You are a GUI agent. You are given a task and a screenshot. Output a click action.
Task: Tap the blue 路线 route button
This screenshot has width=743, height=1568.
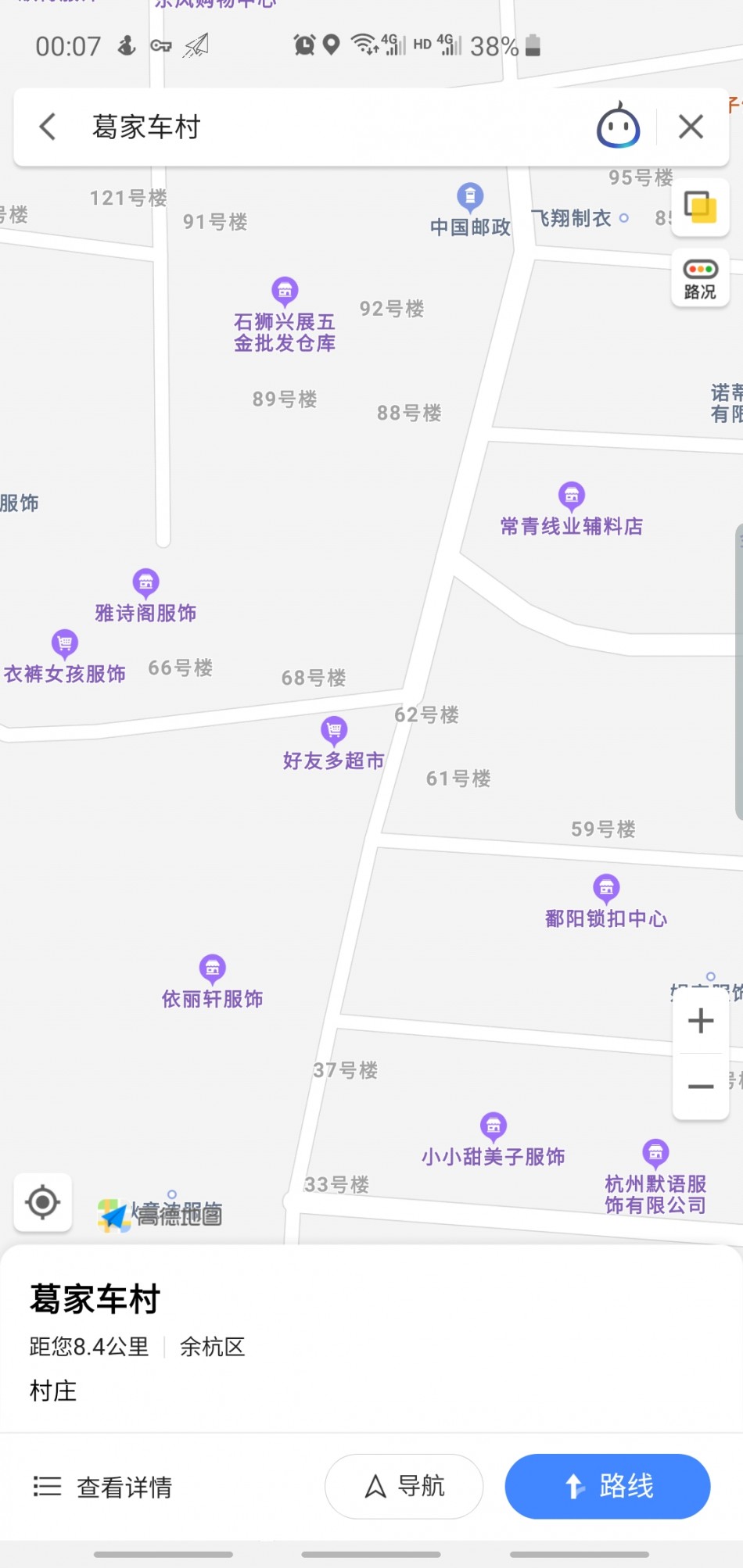[608, 1486]
